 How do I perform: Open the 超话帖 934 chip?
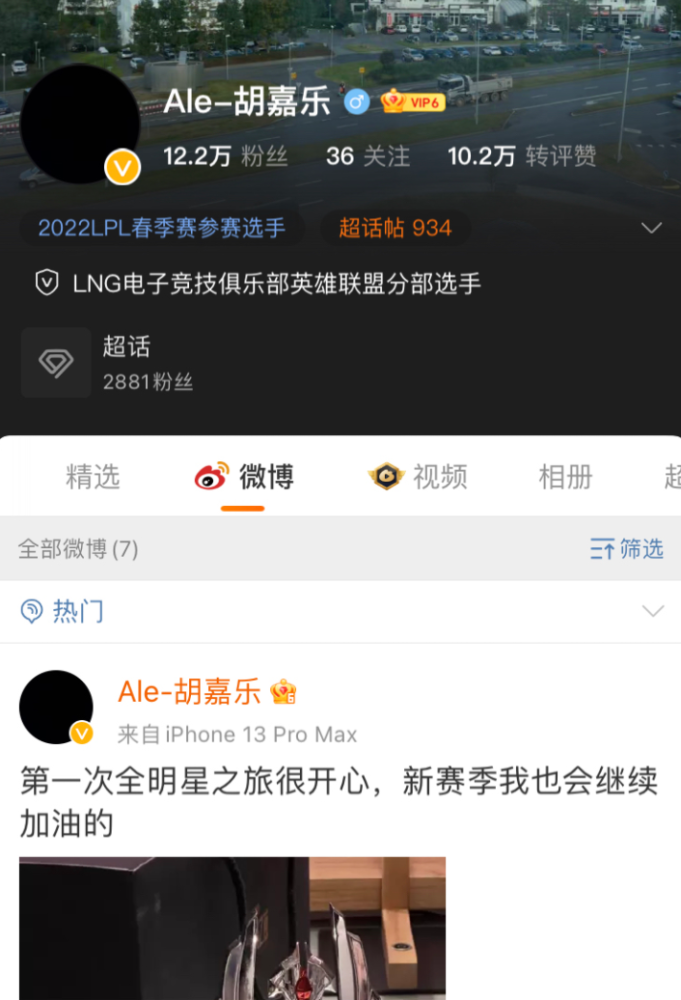click(x=395, y=228)
